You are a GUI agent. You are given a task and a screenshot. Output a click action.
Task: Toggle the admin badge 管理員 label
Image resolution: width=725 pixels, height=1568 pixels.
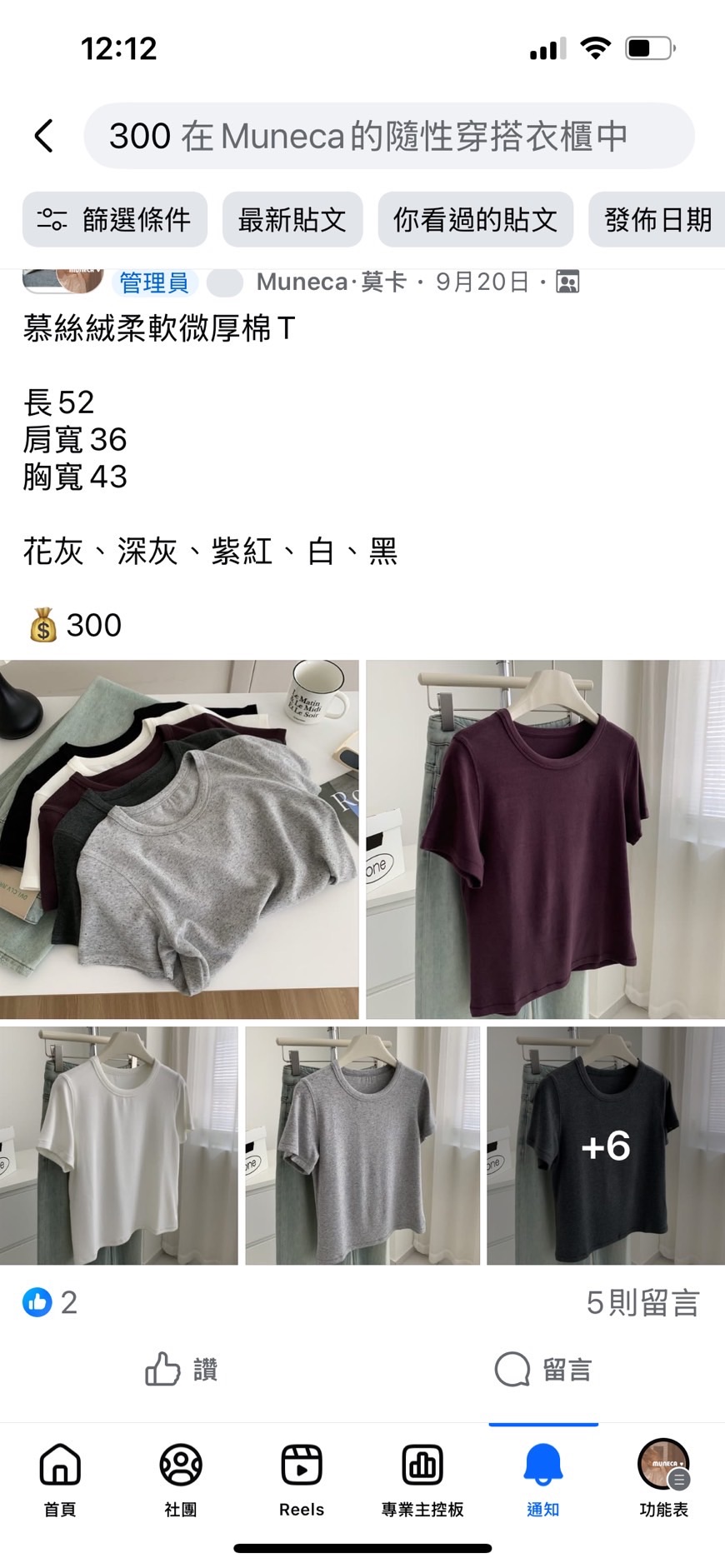coord(153,283)
